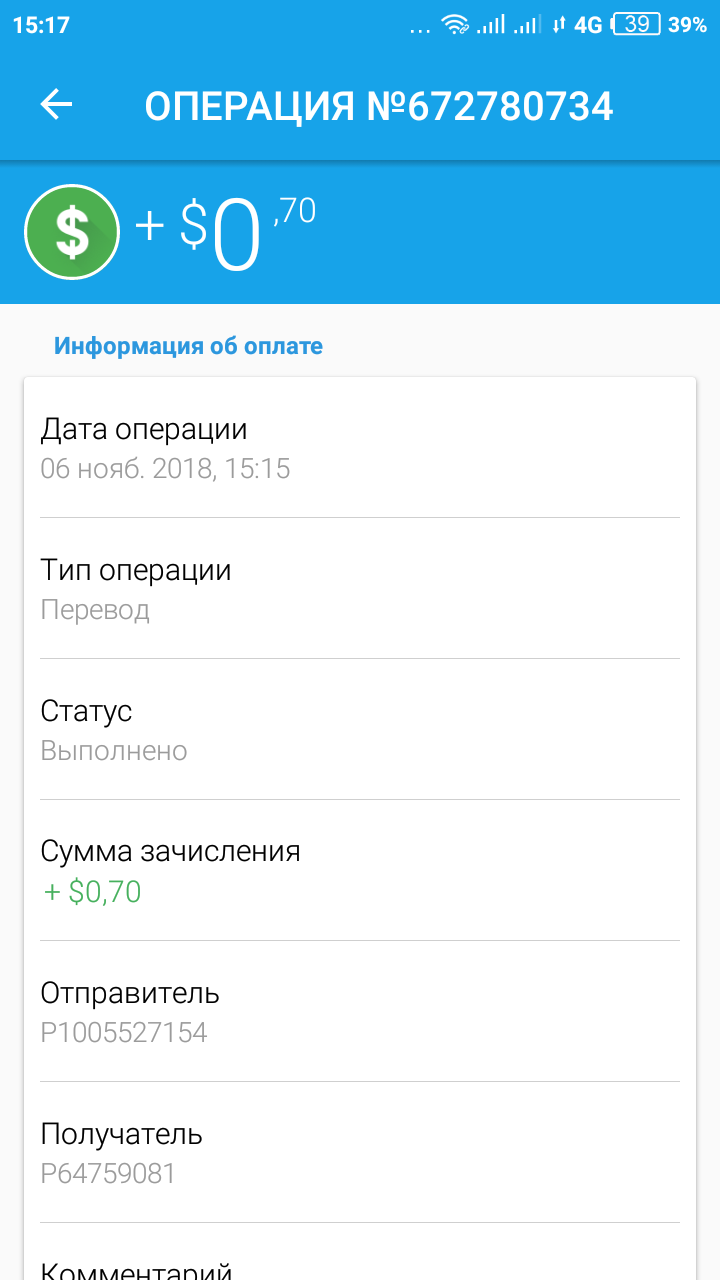The height and width of the screenshot is (1280, 720).
Task: Go back using the arrow in the header
Action: (56, 105)
